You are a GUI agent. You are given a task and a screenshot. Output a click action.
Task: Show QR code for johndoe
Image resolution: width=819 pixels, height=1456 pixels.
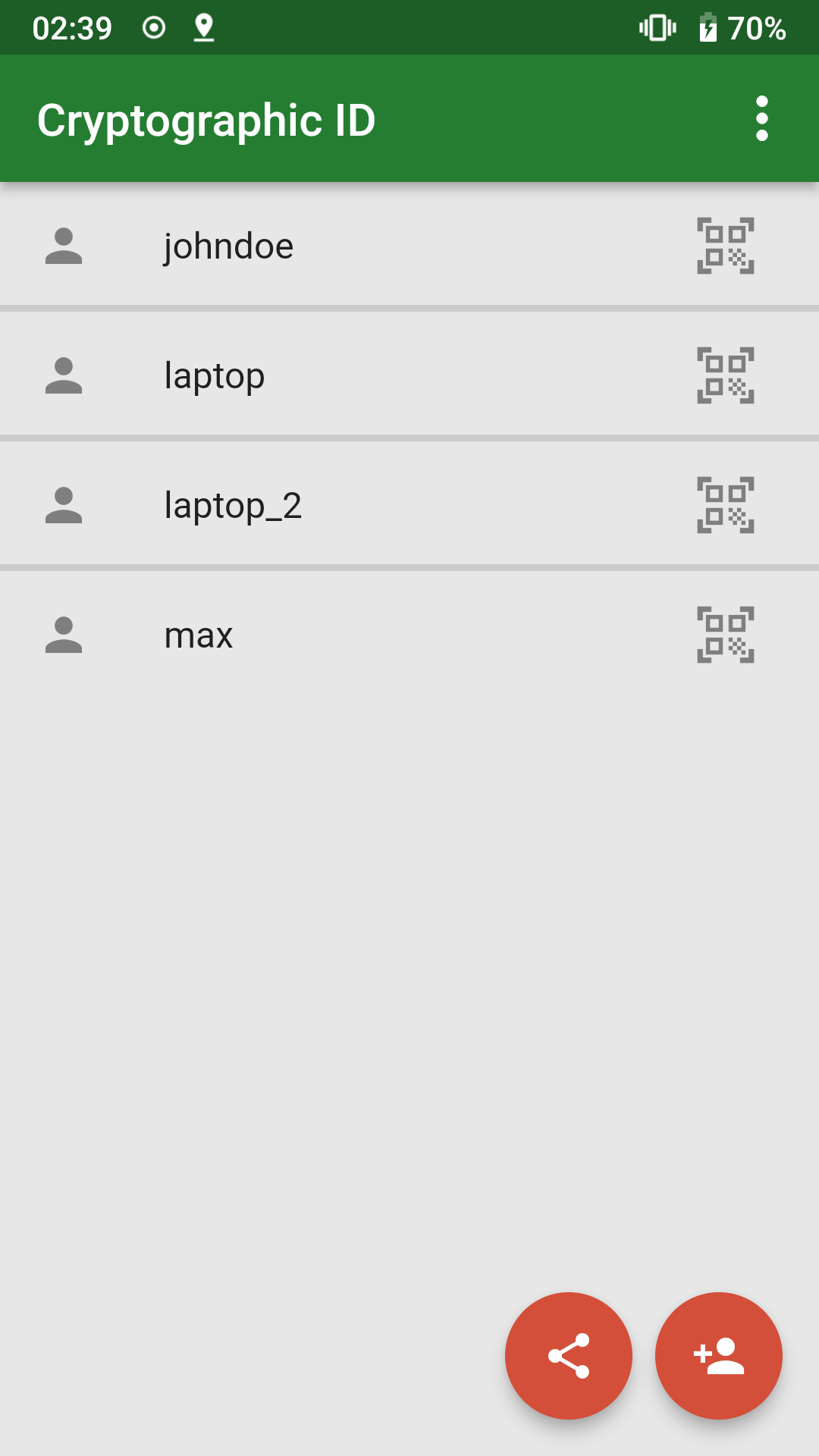725,246
